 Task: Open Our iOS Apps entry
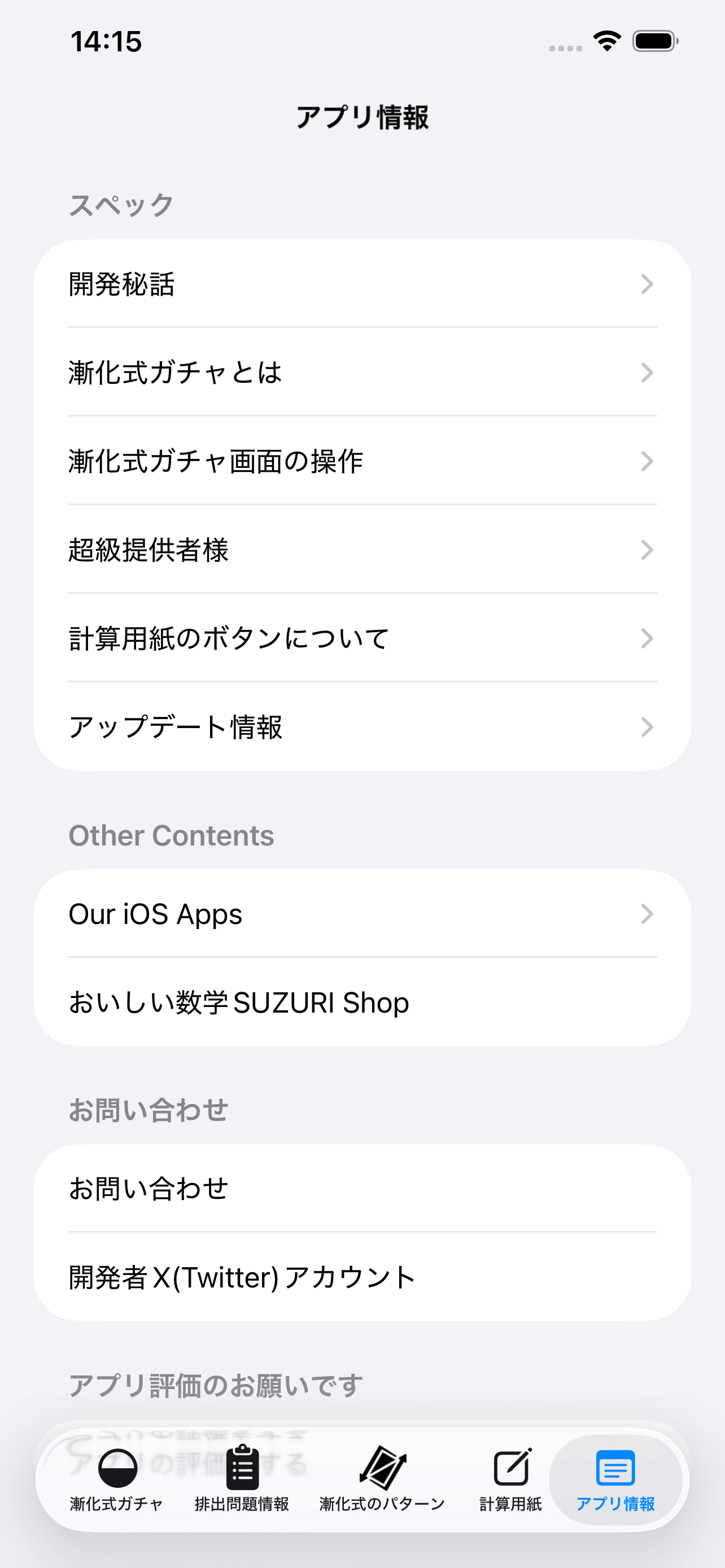pyautogui.click(x=156, y=913)
